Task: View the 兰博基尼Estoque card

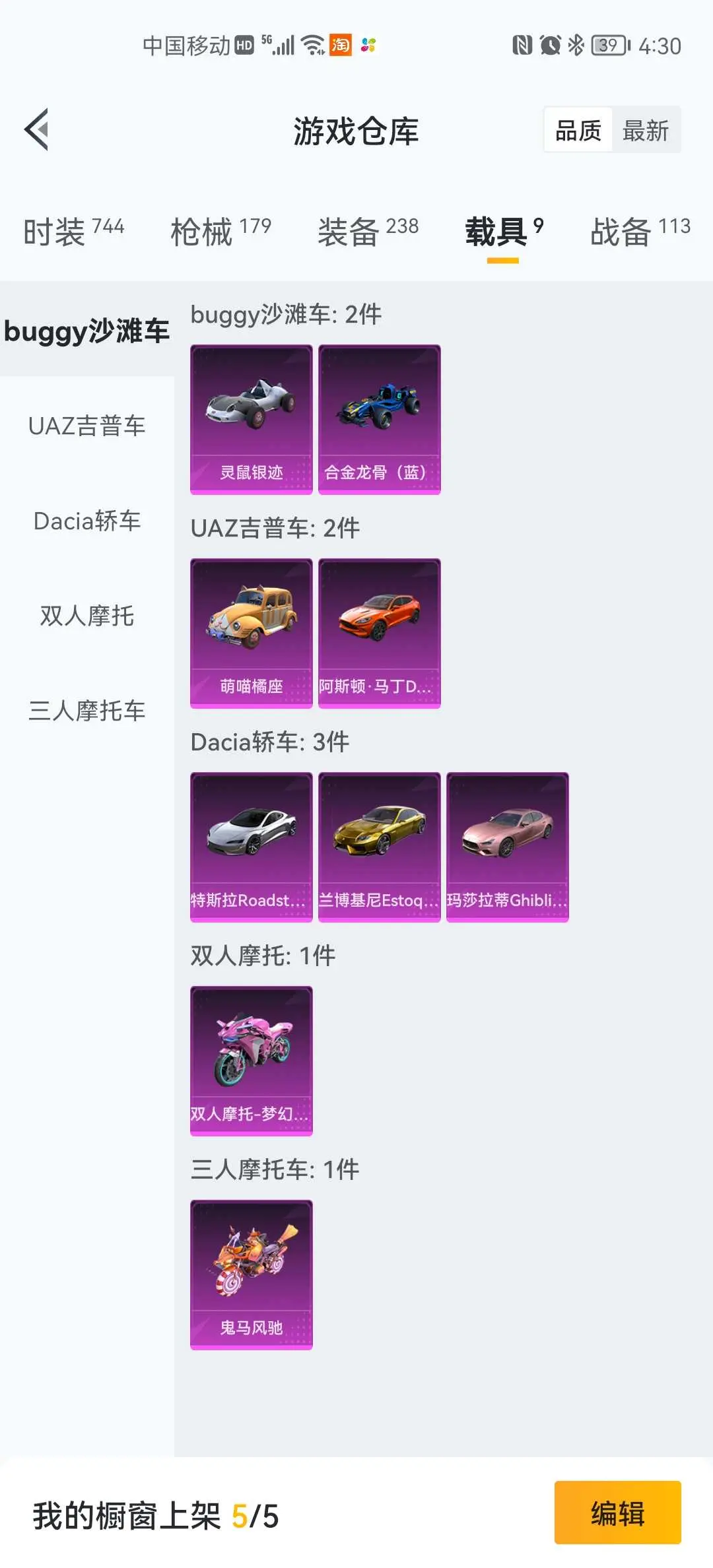Action: click(x=379, y=847)
